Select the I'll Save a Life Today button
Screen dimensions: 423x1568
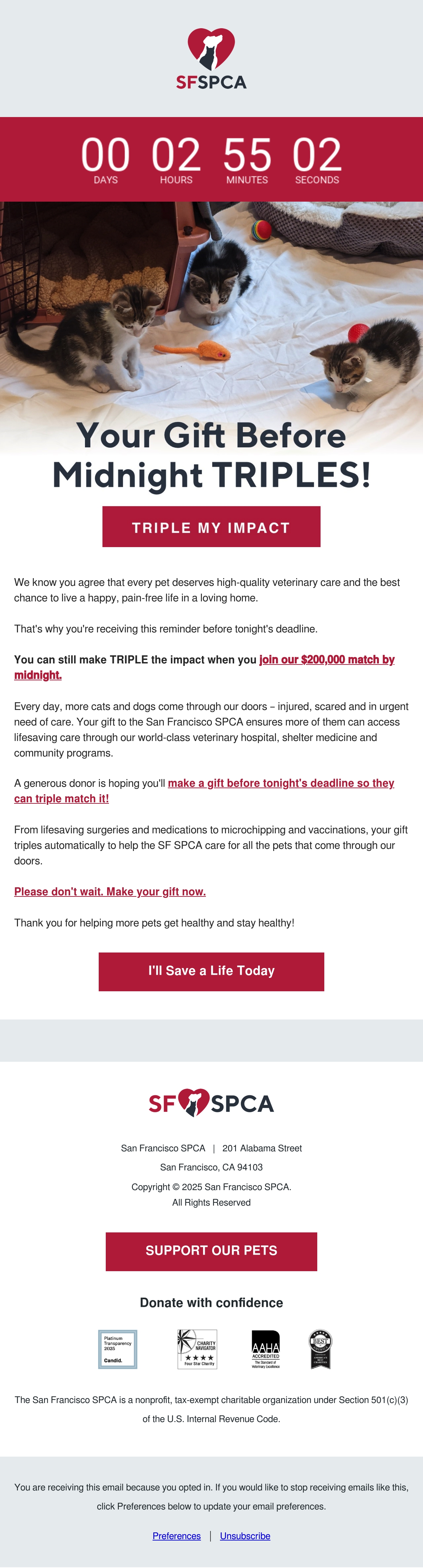coord(211,972)
